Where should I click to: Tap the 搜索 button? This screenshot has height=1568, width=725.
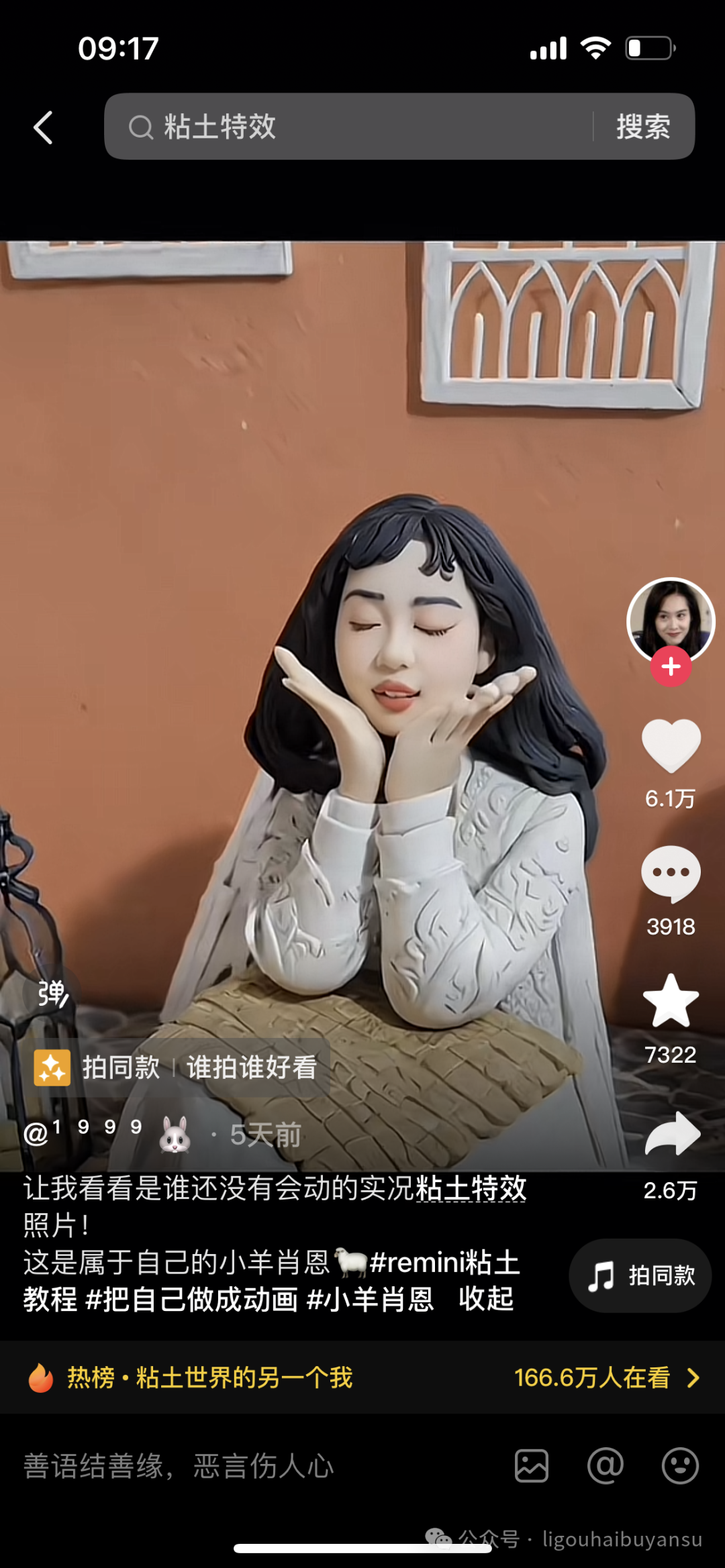643,127
